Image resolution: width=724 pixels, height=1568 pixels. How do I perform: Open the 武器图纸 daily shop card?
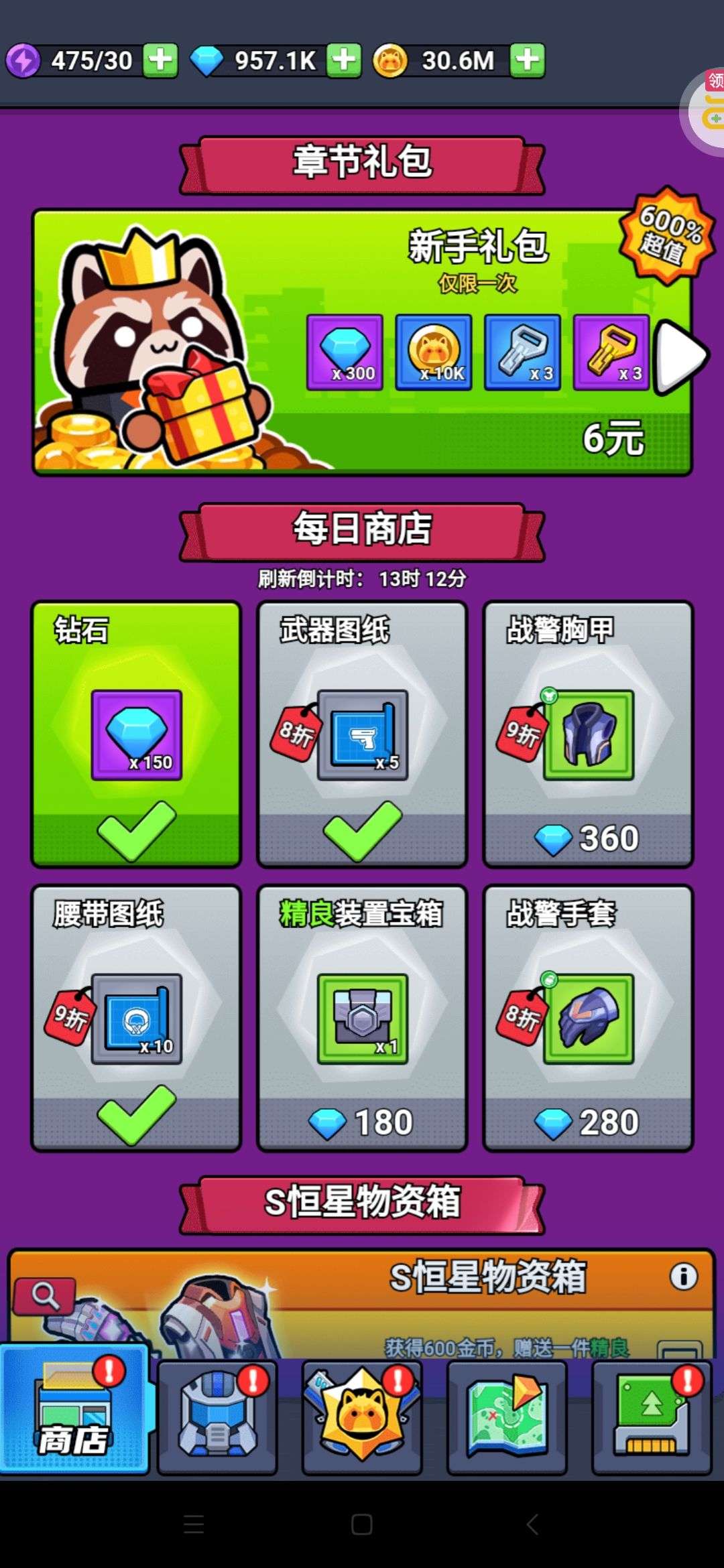[362, 734]
